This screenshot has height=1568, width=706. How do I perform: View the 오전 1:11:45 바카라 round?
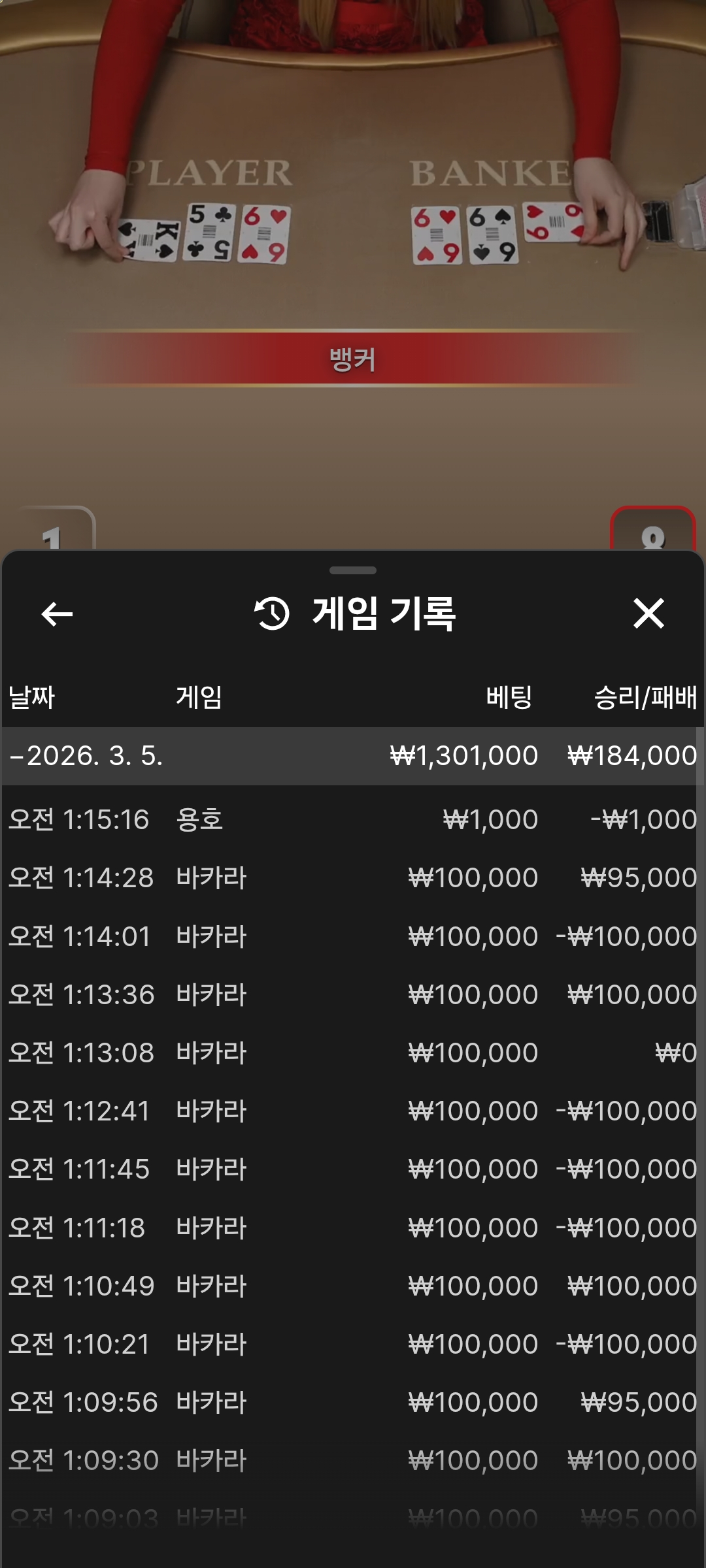(352, 1169)
